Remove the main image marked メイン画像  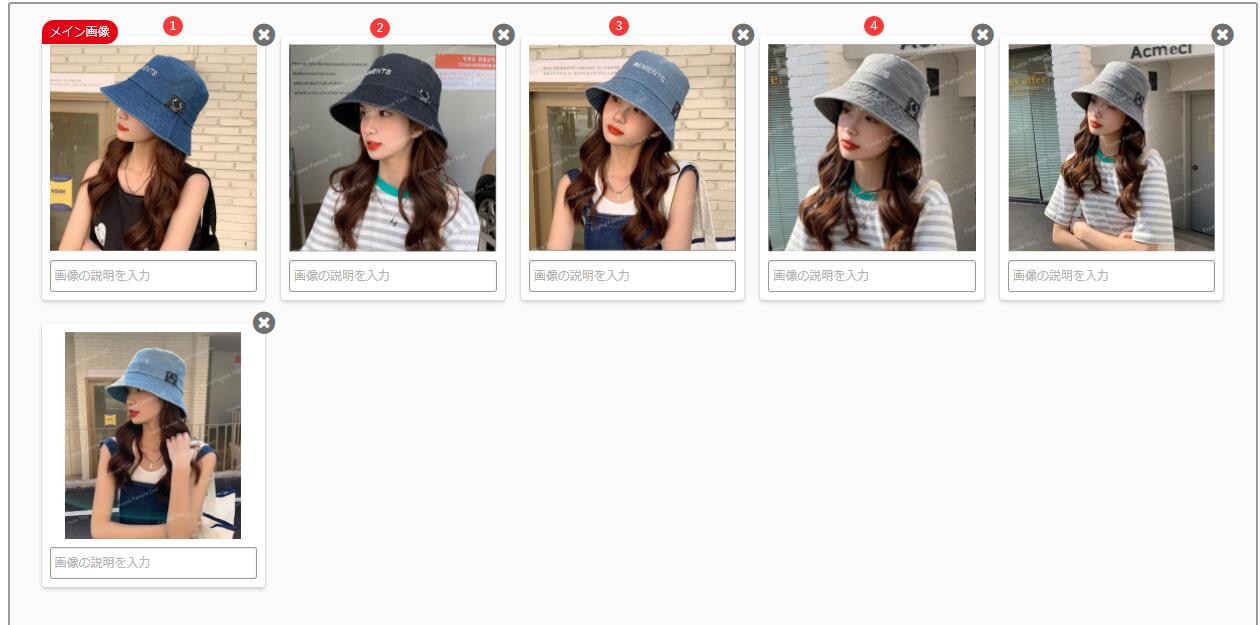point(263,35)
